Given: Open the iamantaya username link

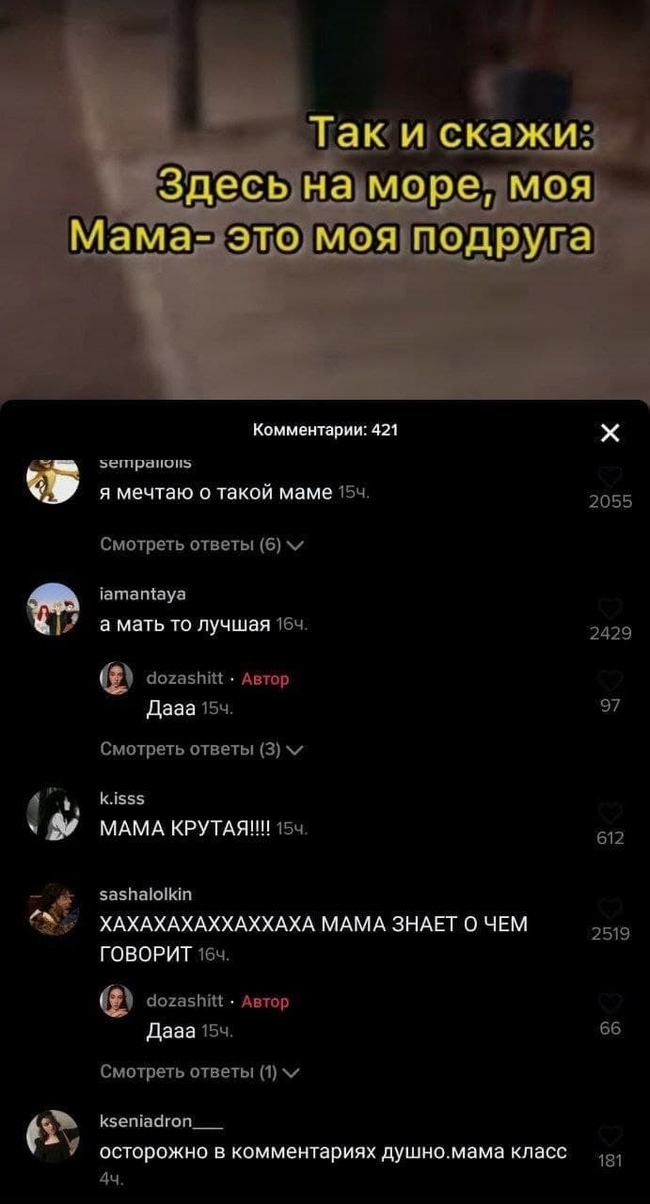Looking at the screenshot, I should (143, 593).
